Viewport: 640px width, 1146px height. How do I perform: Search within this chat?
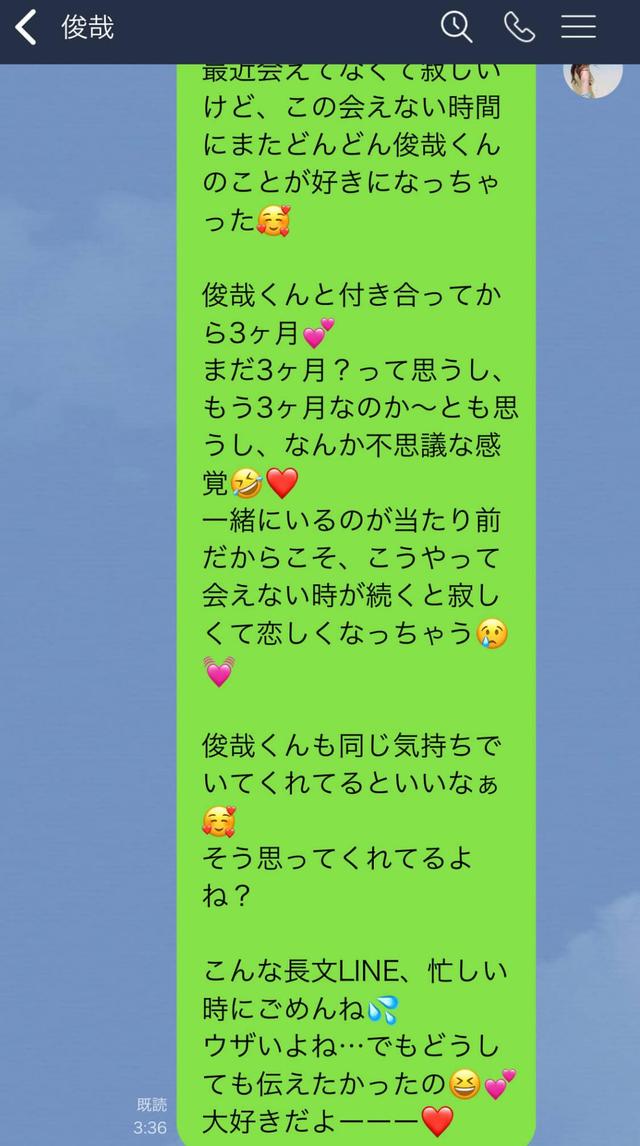[x=457, y=27]
